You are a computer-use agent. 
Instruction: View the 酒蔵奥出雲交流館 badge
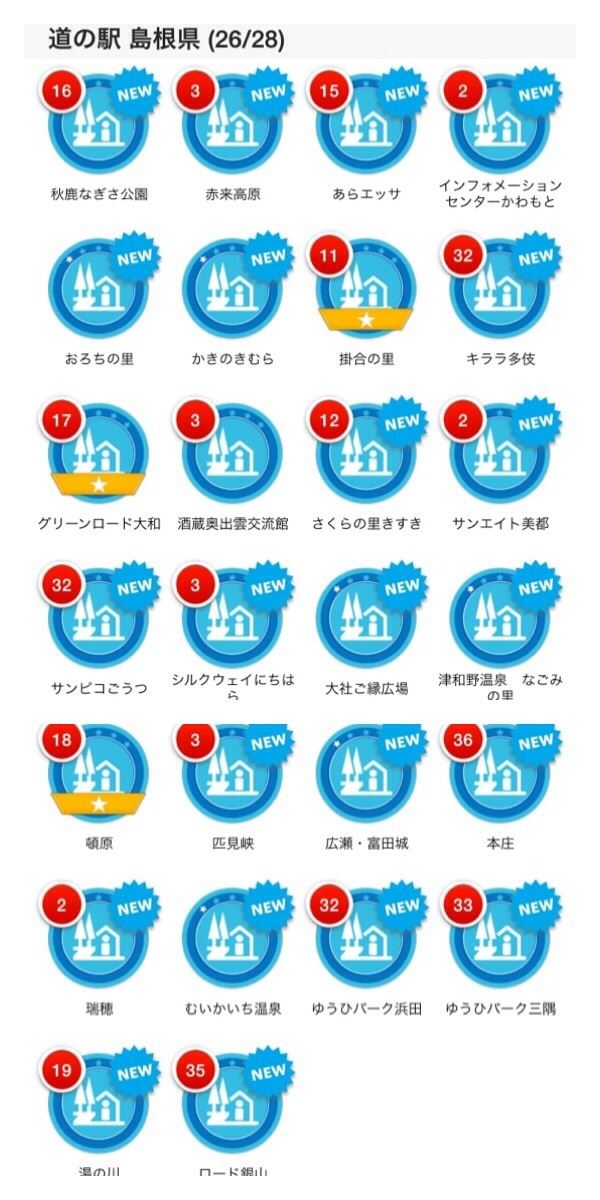coord(233,453)
